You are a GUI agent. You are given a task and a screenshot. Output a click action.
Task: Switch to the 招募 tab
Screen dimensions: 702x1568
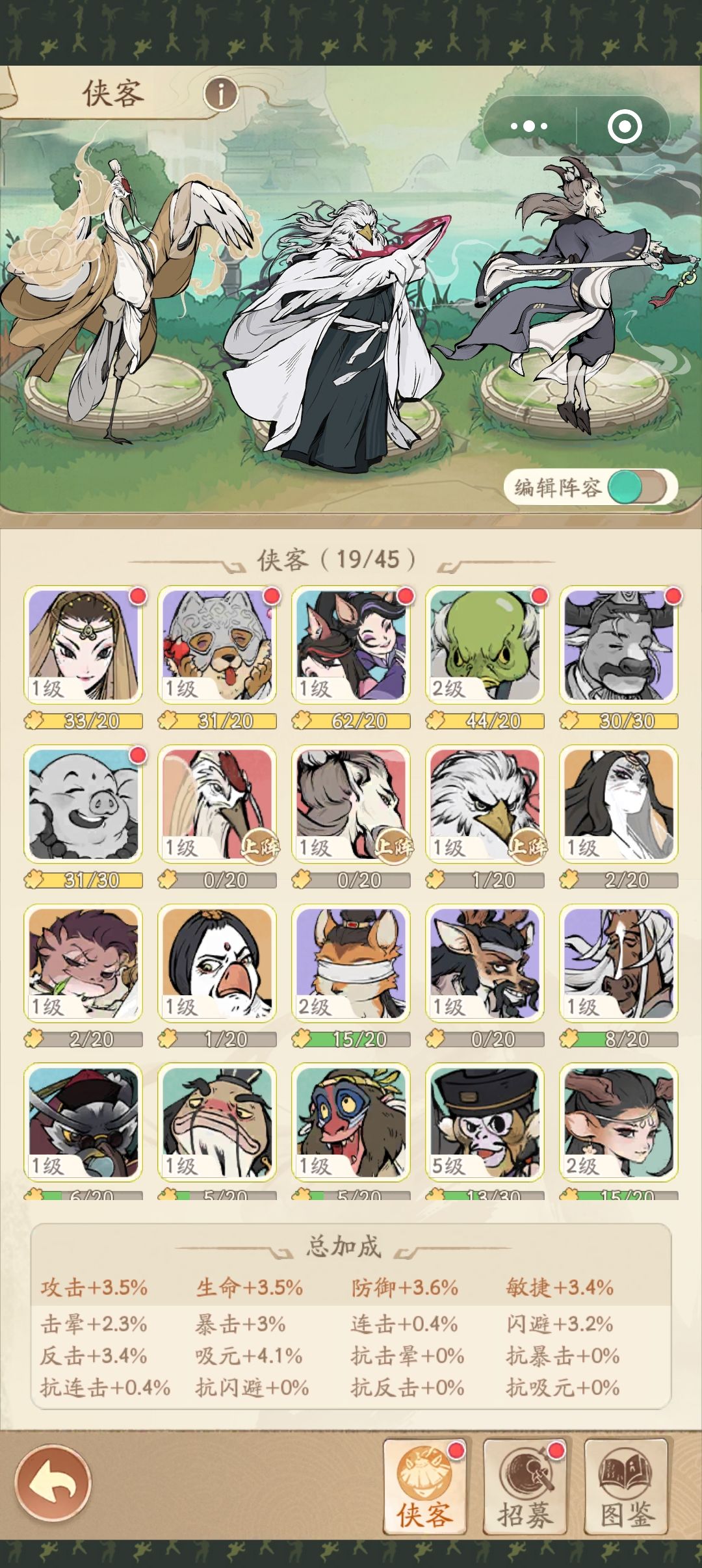[x=526, y=1482]
